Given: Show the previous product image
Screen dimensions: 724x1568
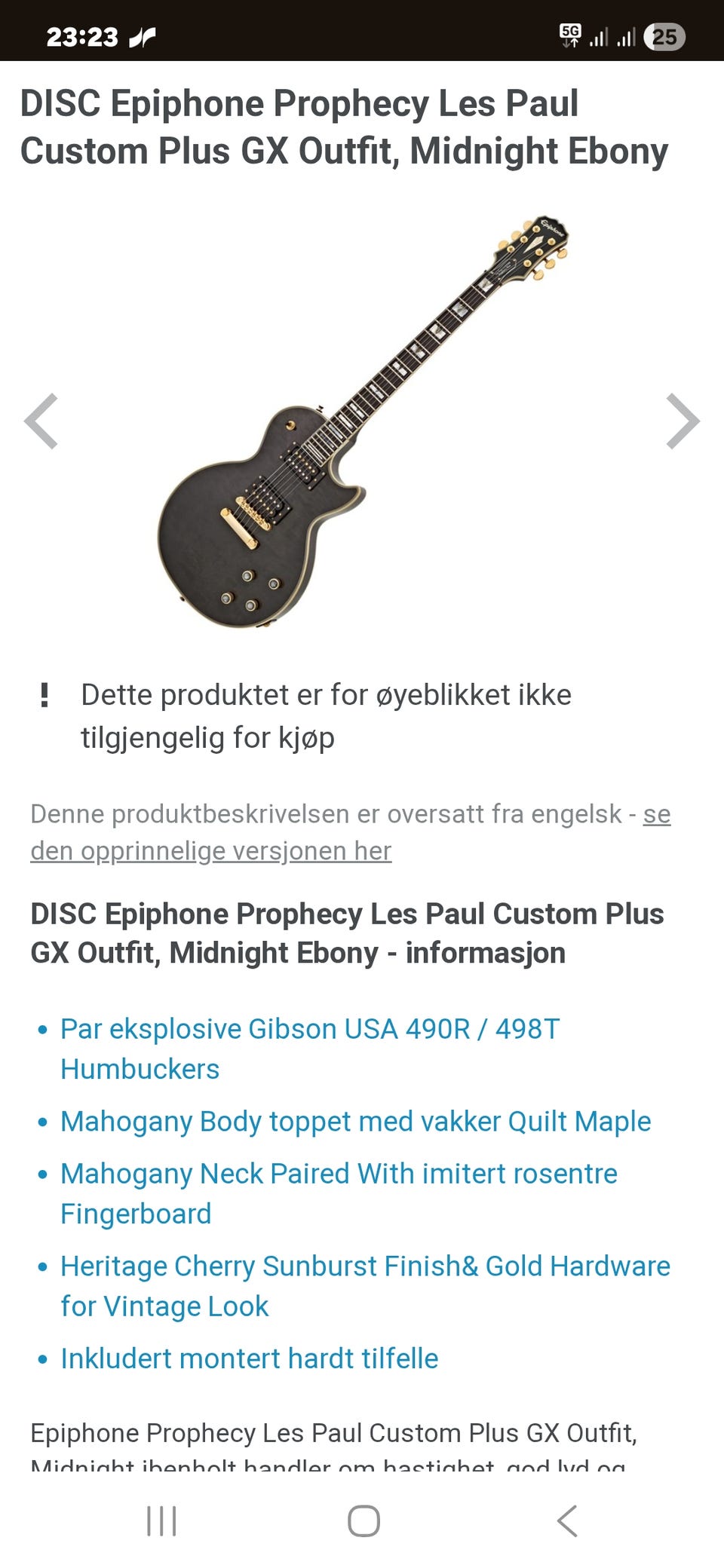Looking at the screenshot, I should [x=41, y=421].
